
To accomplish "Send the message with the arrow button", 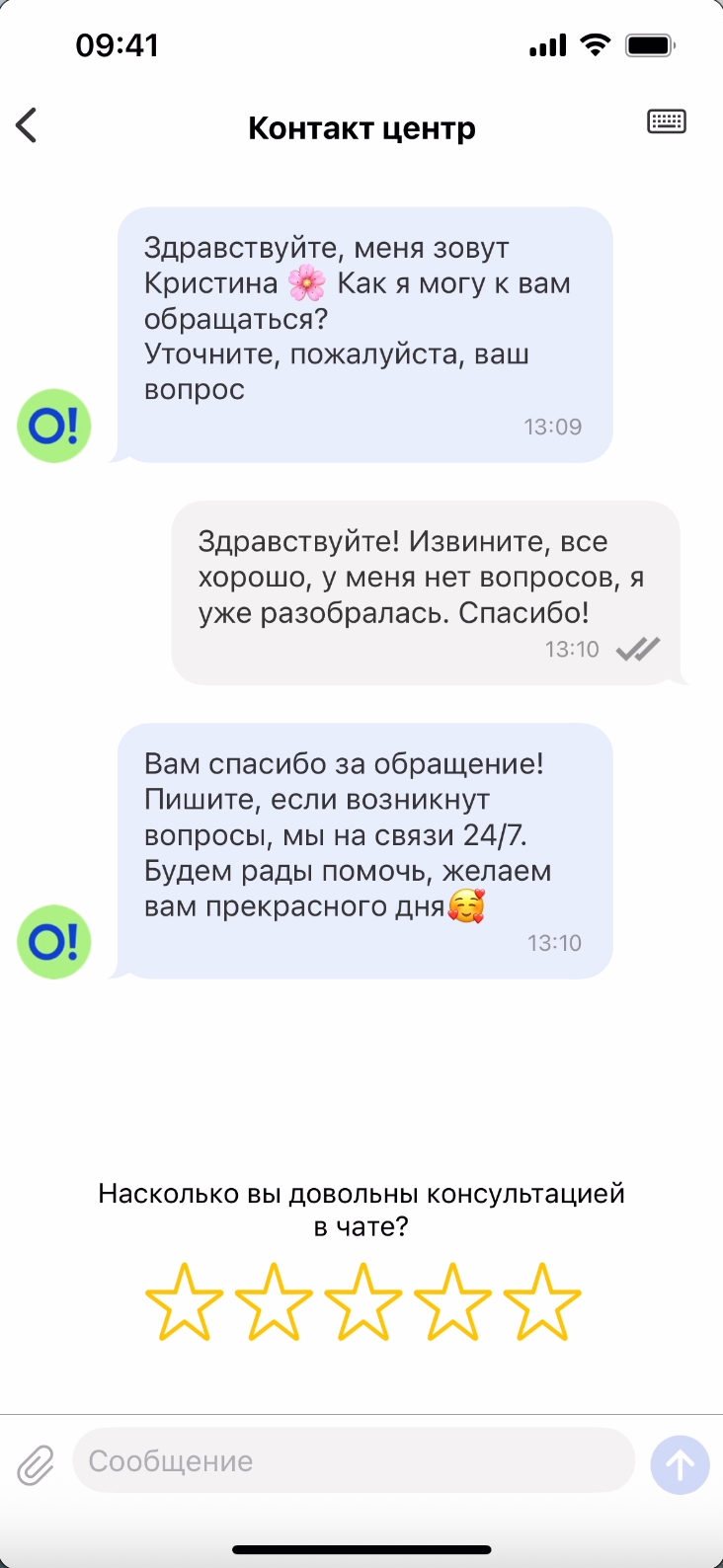I will [680, 1464].
